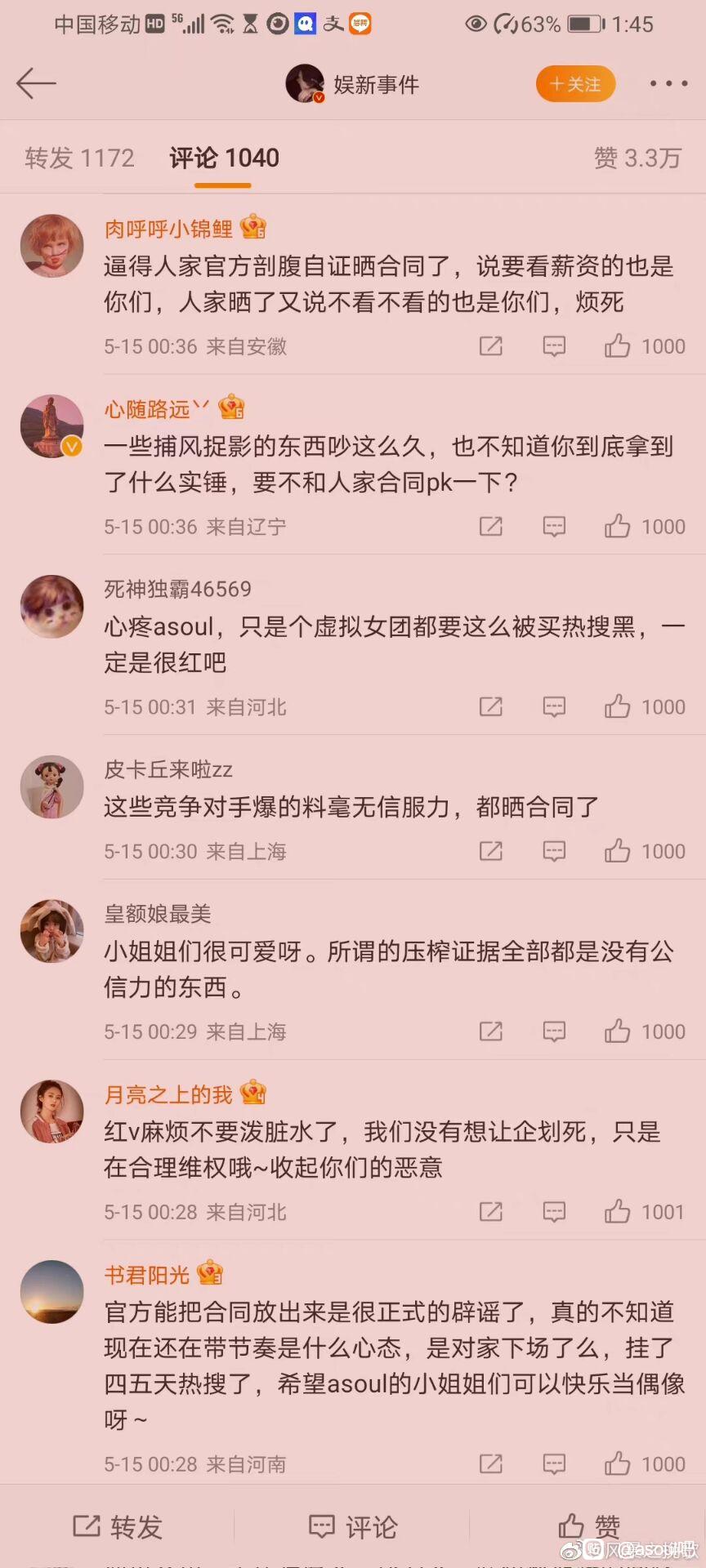
Task: Open 娱新事件 profile avatar in header
Action: pos(306,83)
